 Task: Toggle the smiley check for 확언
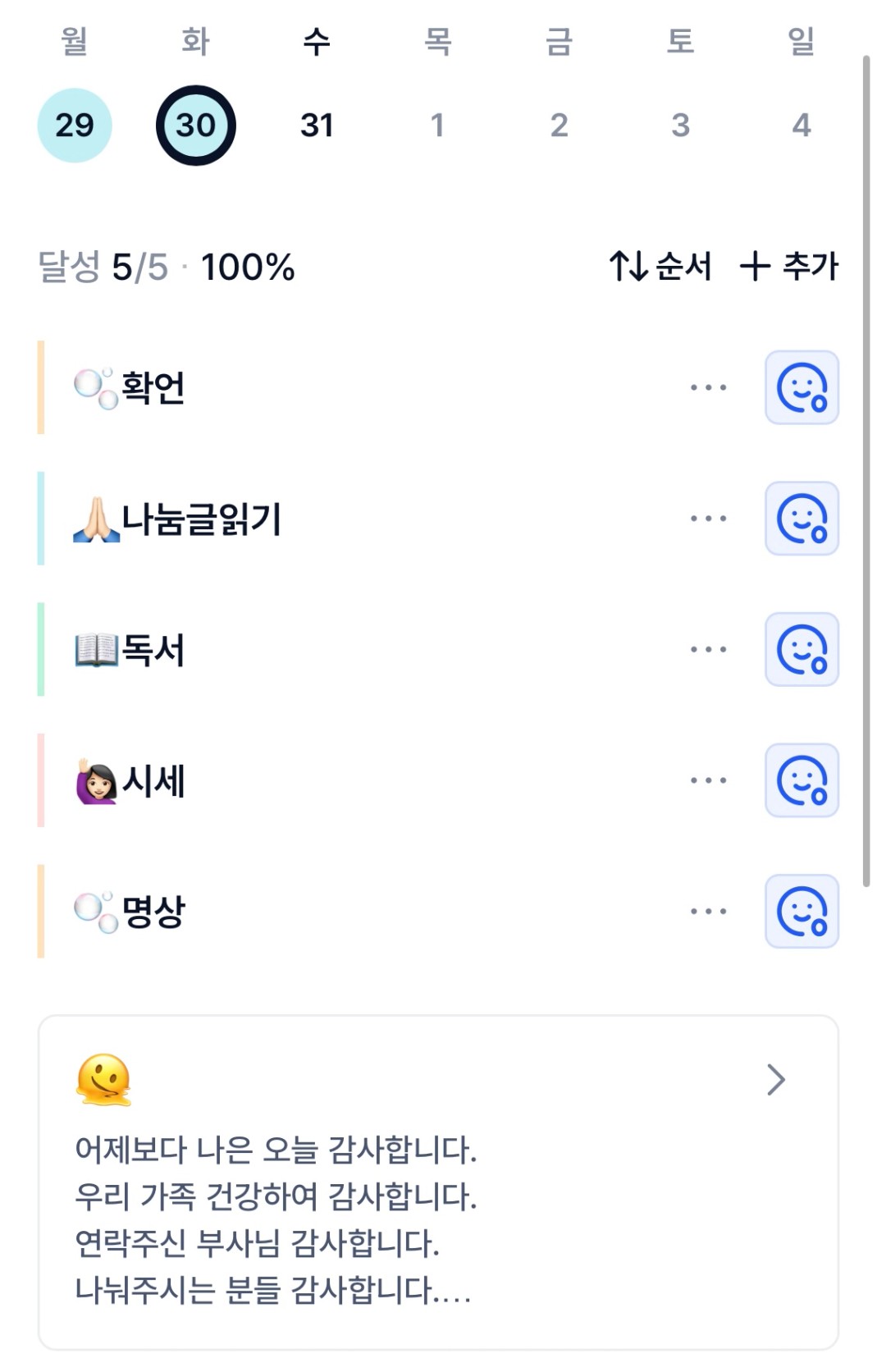click(802, 387)
